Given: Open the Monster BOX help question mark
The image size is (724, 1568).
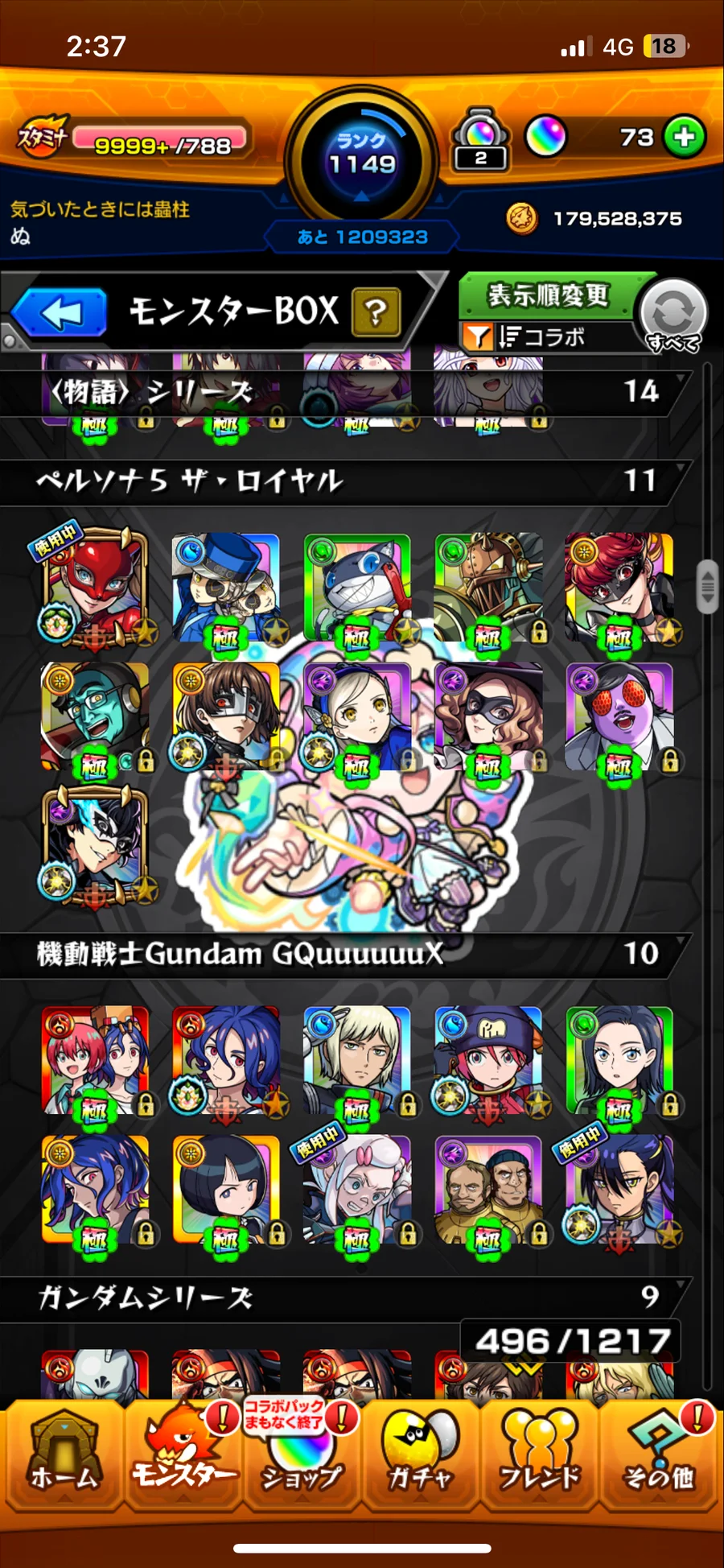Looking at the screenshot, I should 375,312.
